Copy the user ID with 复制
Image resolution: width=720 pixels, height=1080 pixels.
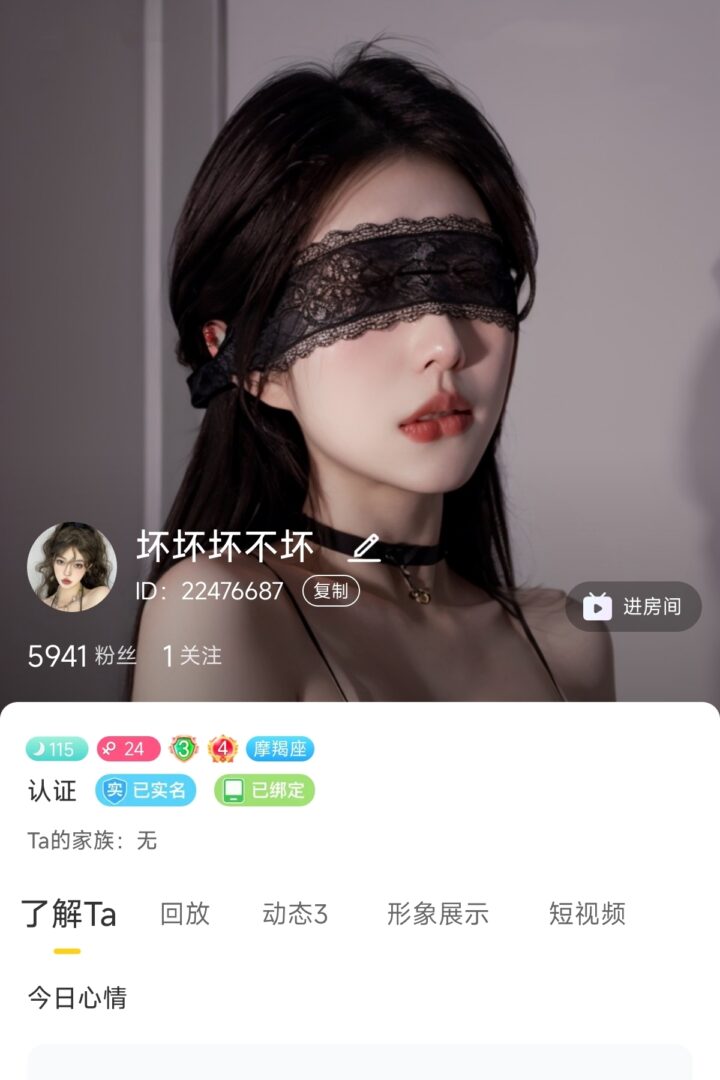pos(331,591)
